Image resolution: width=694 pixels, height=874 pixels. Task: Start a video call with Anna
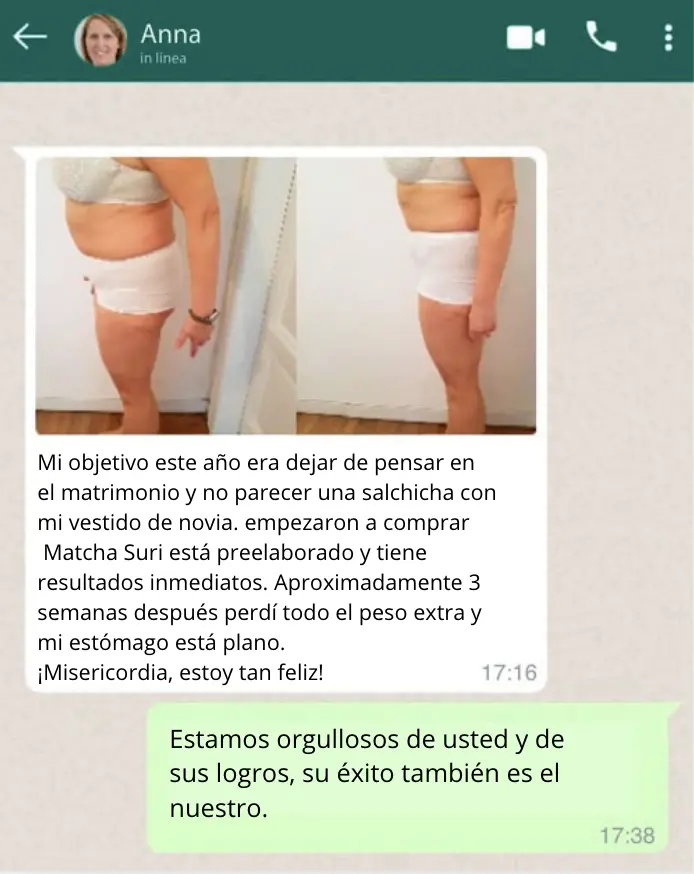click(526, 38)
